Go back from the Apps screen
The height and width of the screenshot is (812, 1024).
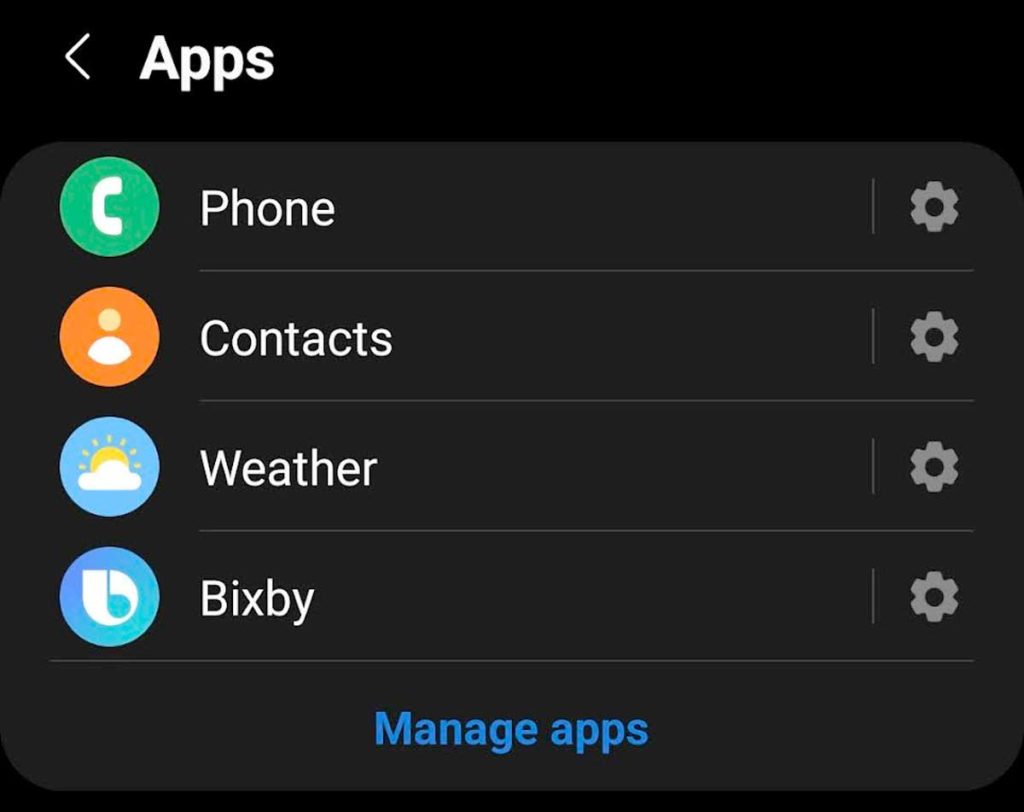(x=77, y=59)
